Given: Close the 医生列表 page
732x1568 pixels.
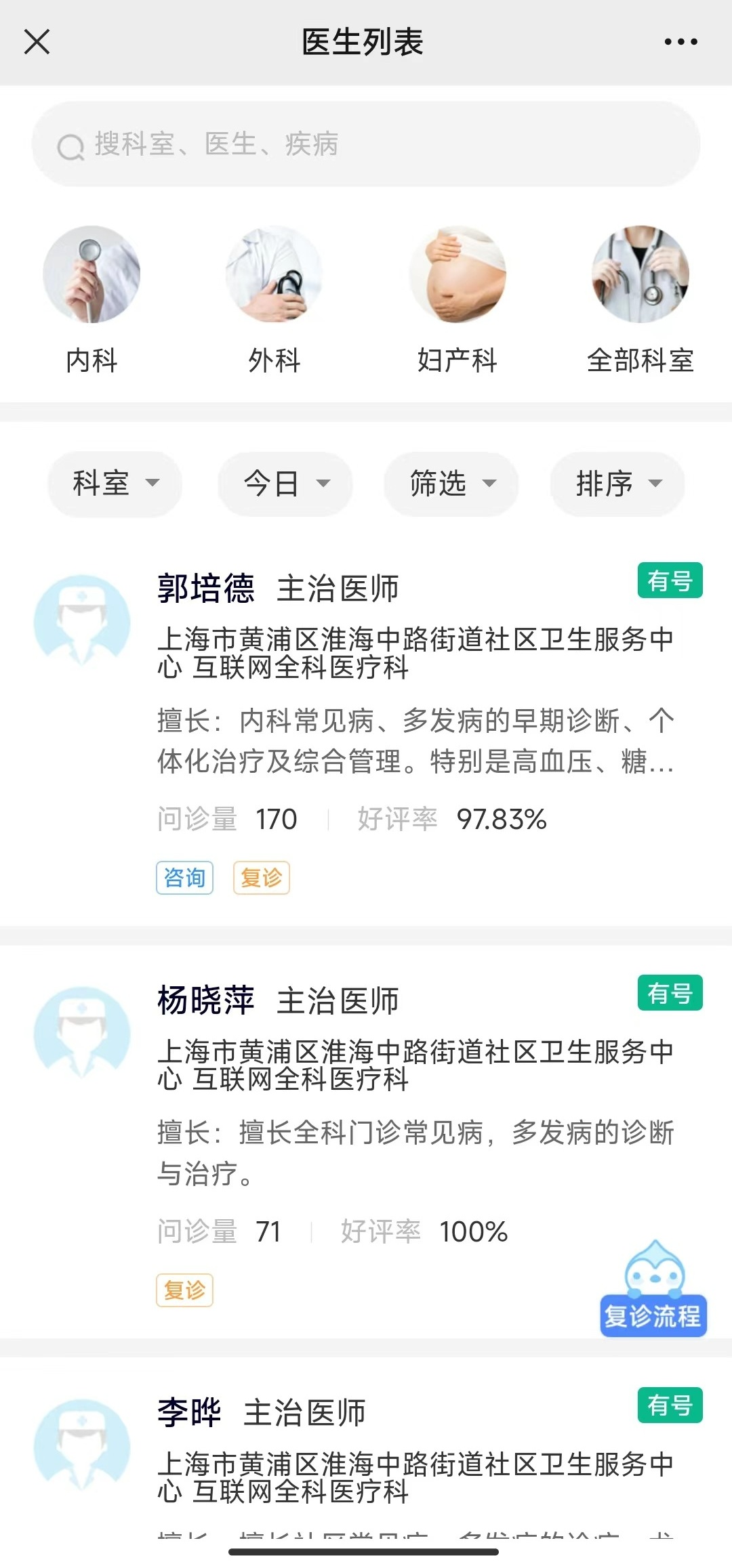Looking at the screenshot, I should pos(37,42).
